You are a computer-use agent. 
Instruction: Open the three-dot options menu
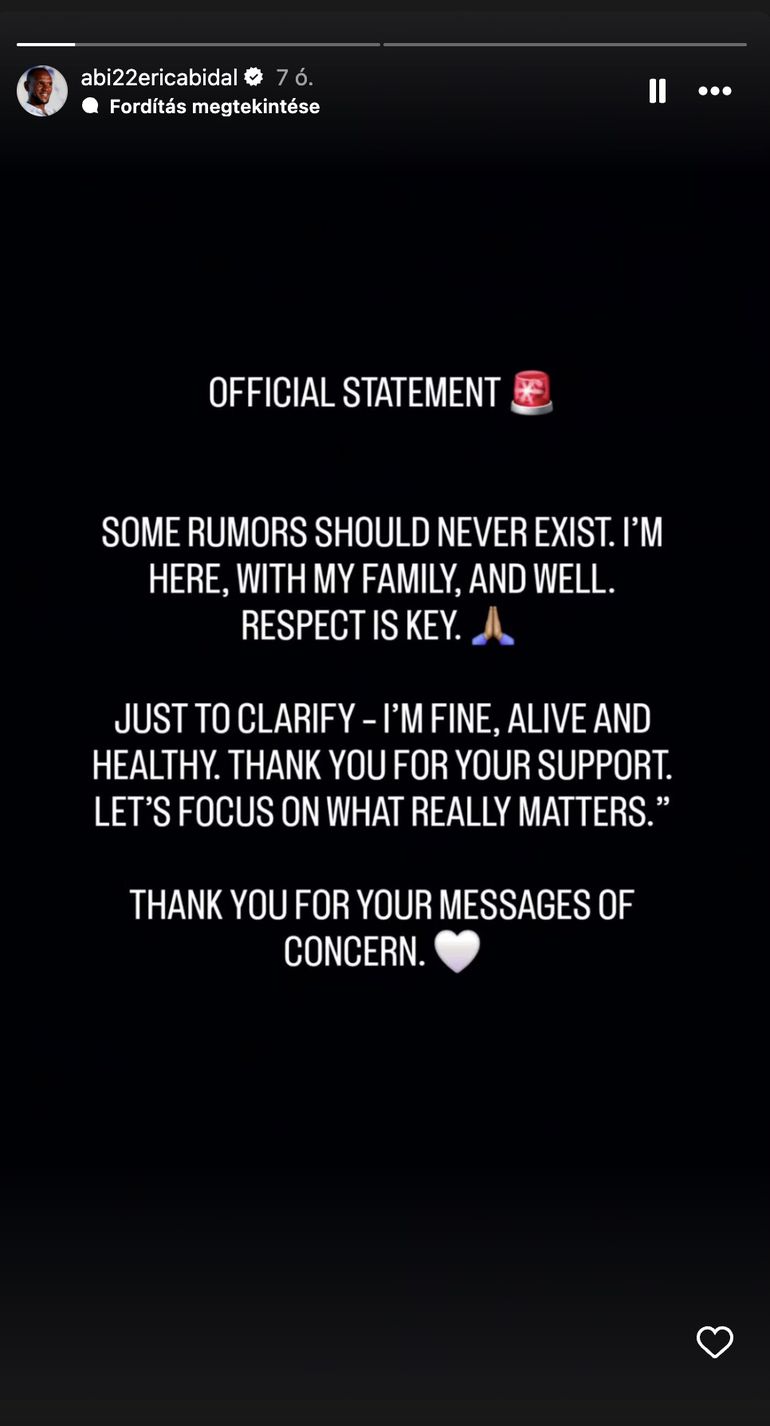point(714,91)
